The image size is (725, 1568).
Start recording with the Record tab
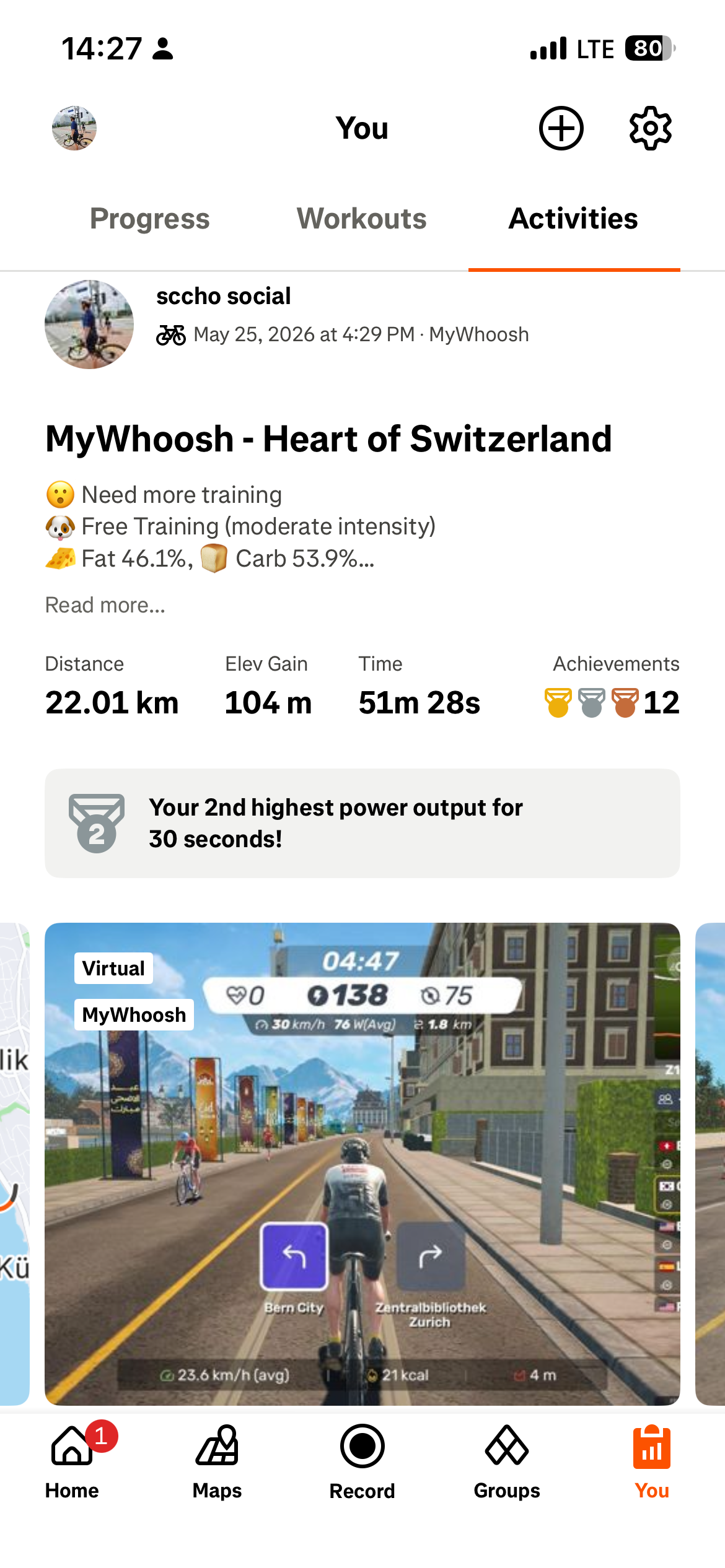pos(362,1461)
